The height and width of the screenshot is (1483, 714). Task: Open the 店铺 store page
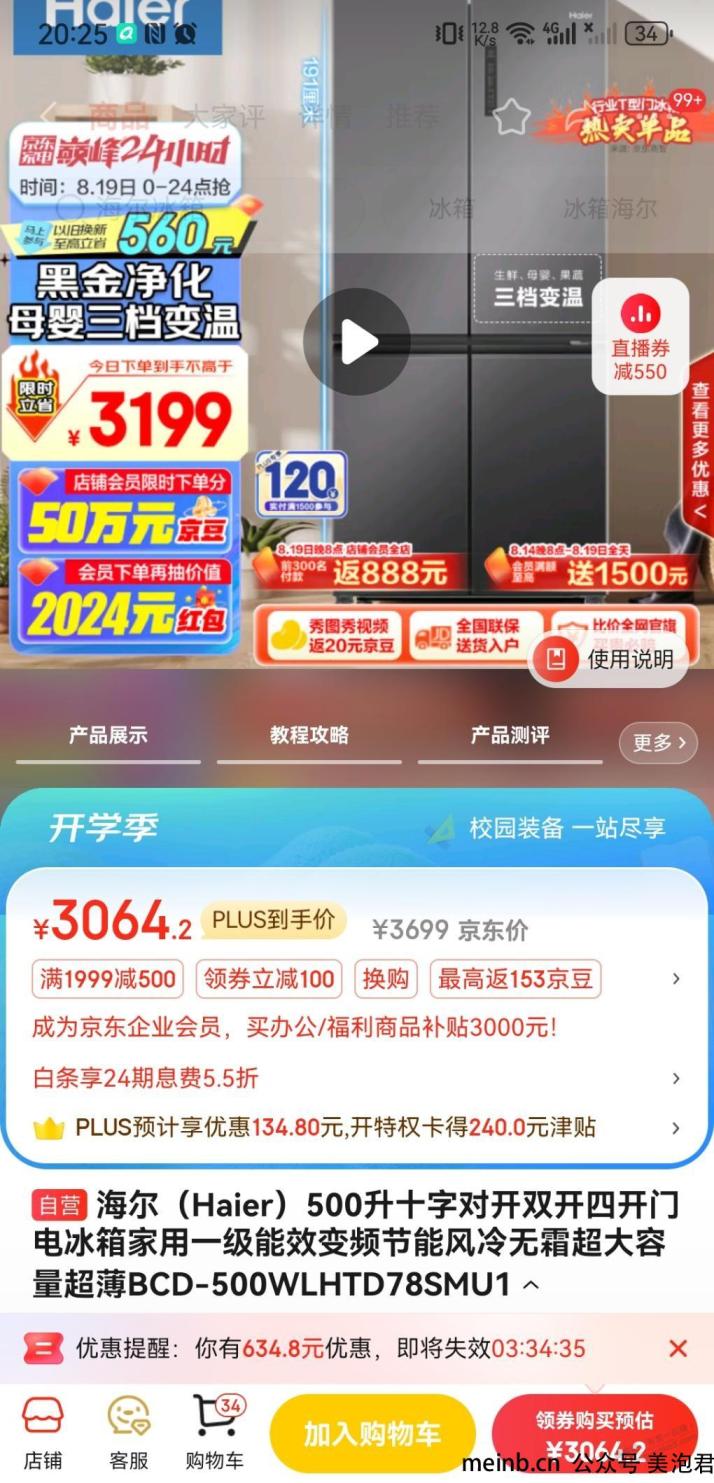tap(43, 1433)
